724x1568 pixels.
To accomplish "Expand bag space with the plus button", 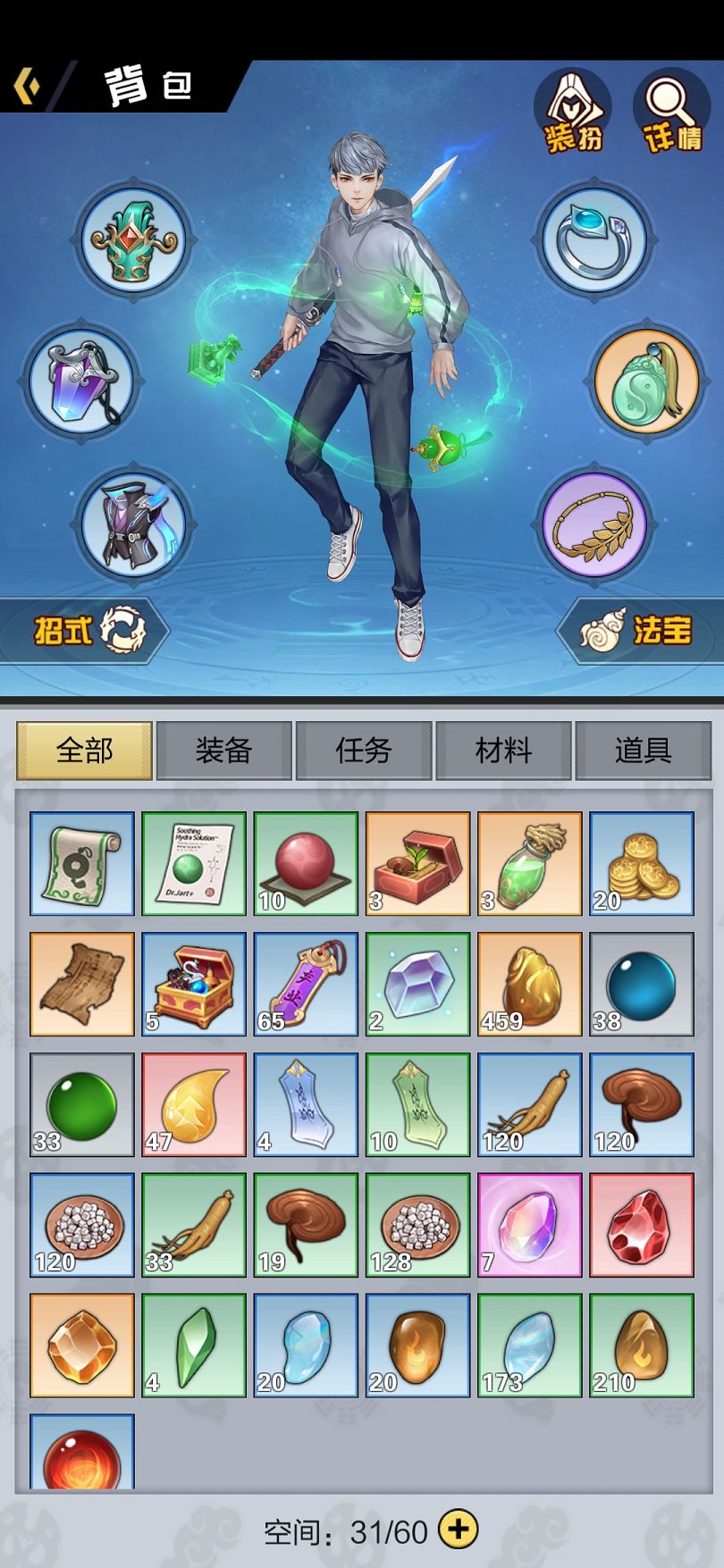I will 459,1530.
